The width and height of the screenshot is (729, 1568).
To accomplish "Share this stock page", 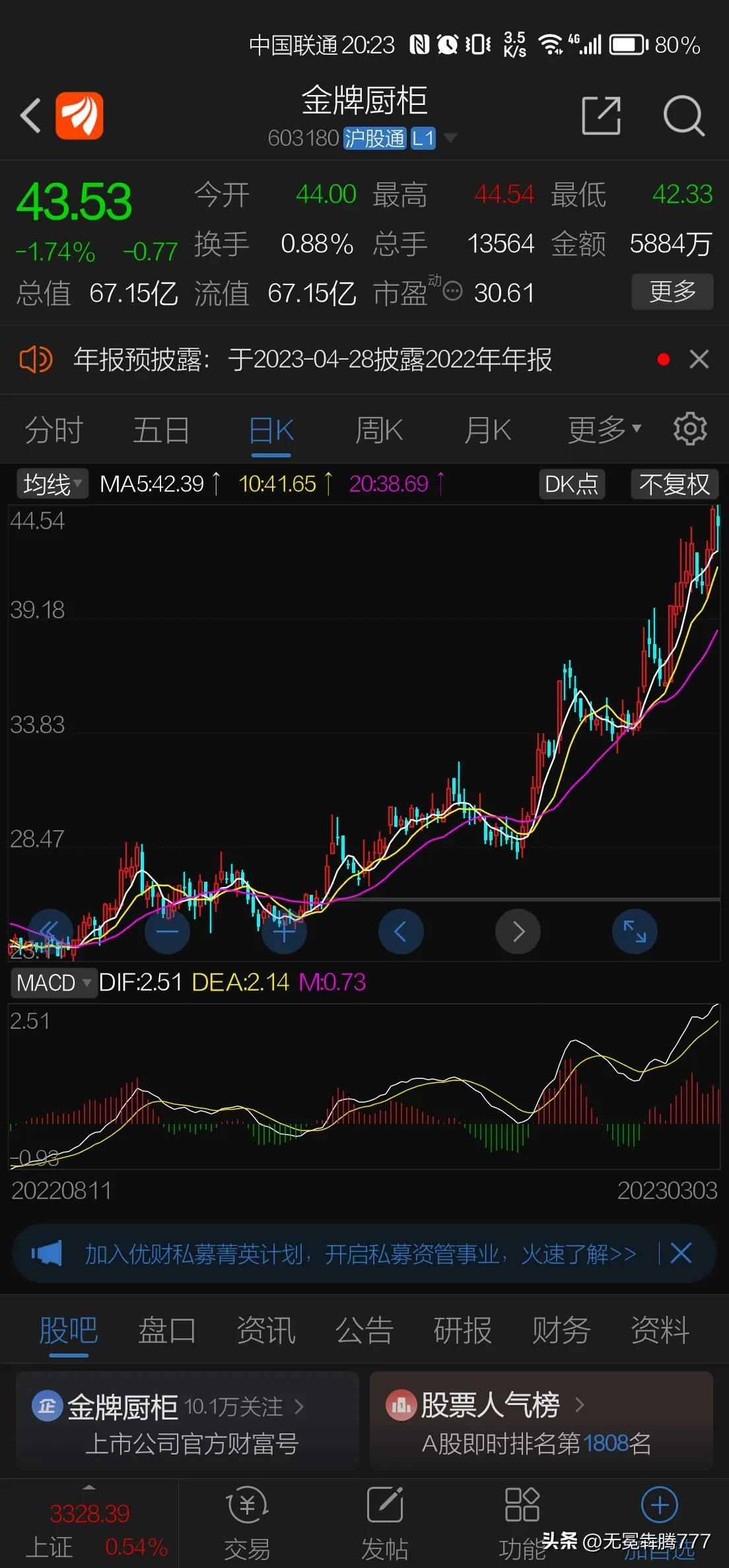I will [601, 115].
